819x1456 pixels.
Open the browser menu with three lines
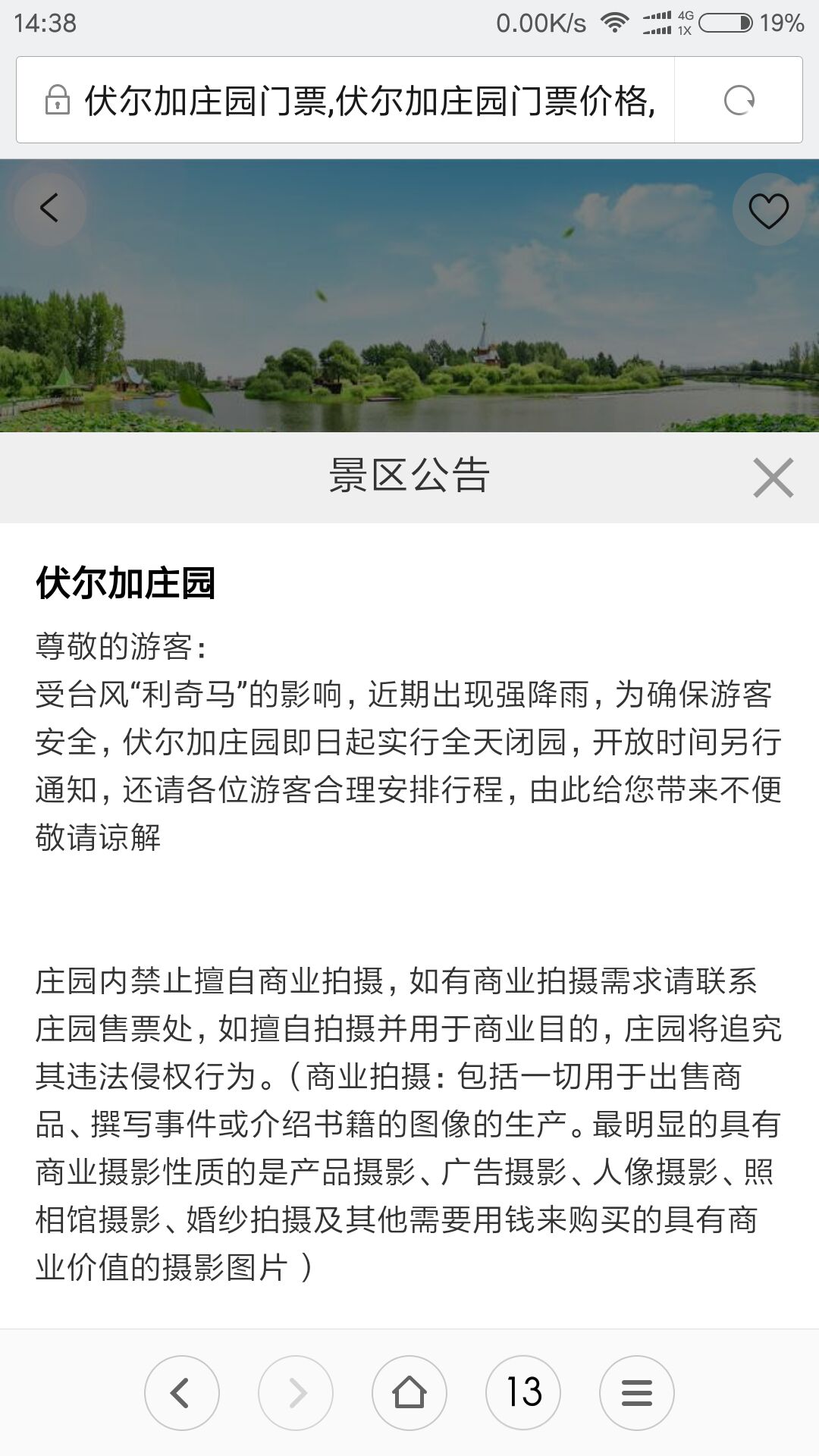(637, 1393)
